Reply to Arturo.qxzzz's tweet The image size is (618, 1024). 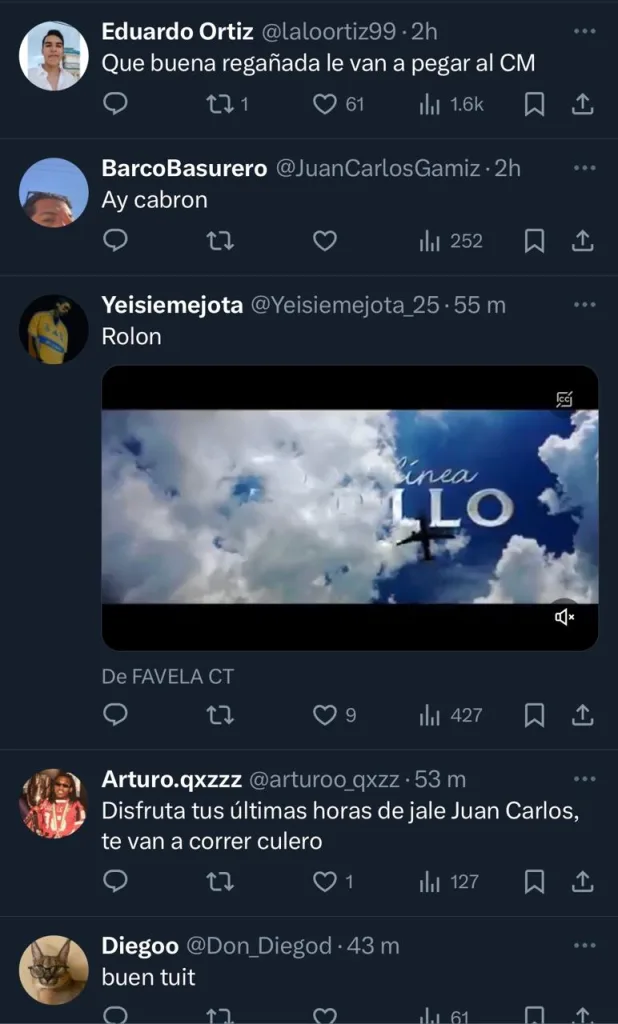pyautogui.click(x=116, y=882)
